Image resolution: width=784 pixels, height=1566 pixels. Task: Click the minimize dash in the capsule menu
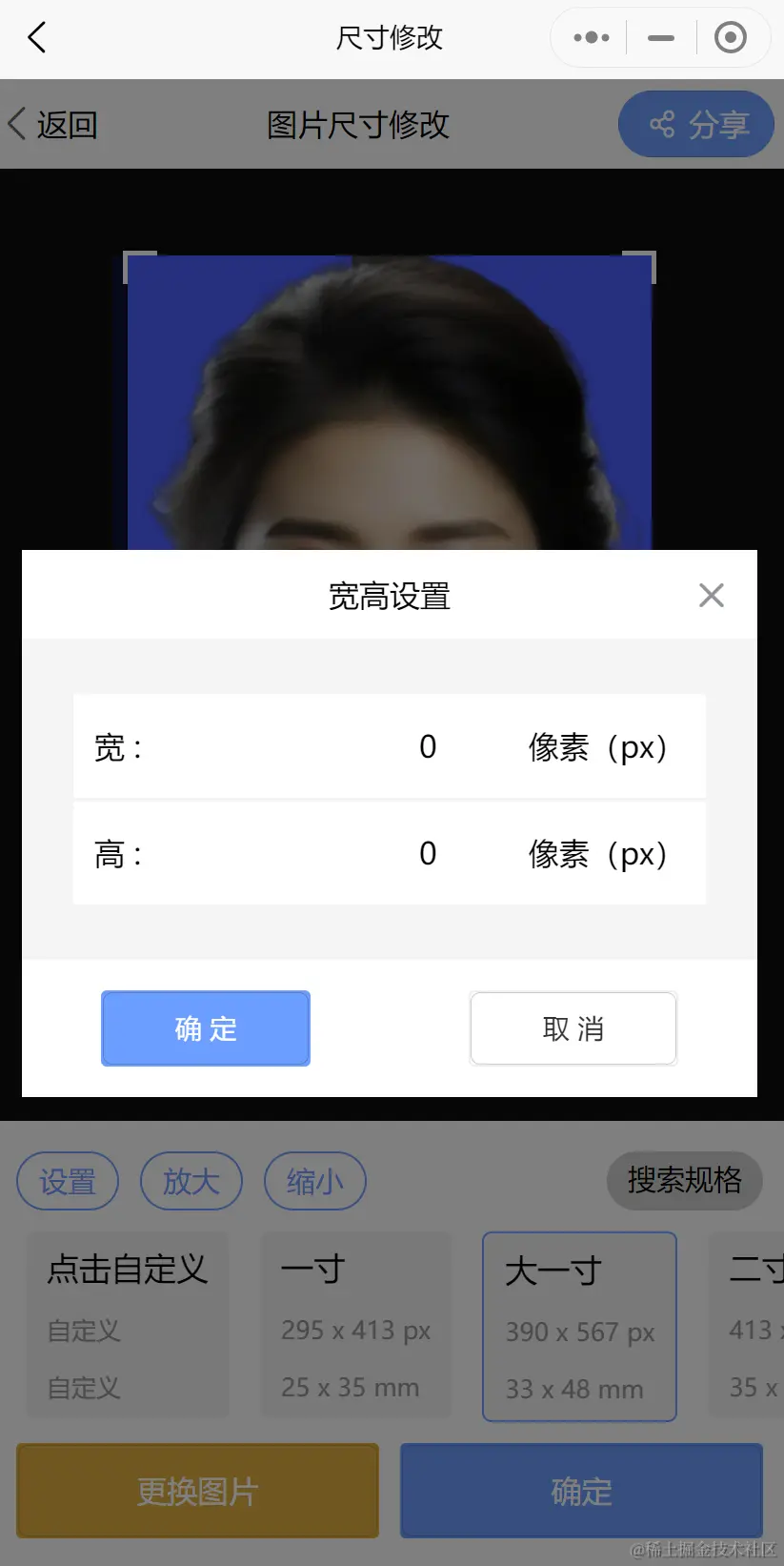click(659, 37)
